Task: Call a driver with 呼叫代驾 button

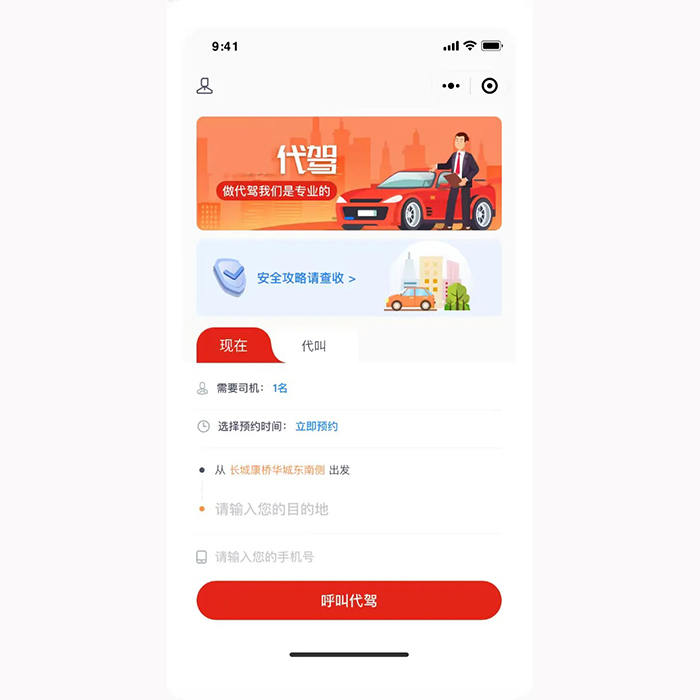Action: click(348, 601)
